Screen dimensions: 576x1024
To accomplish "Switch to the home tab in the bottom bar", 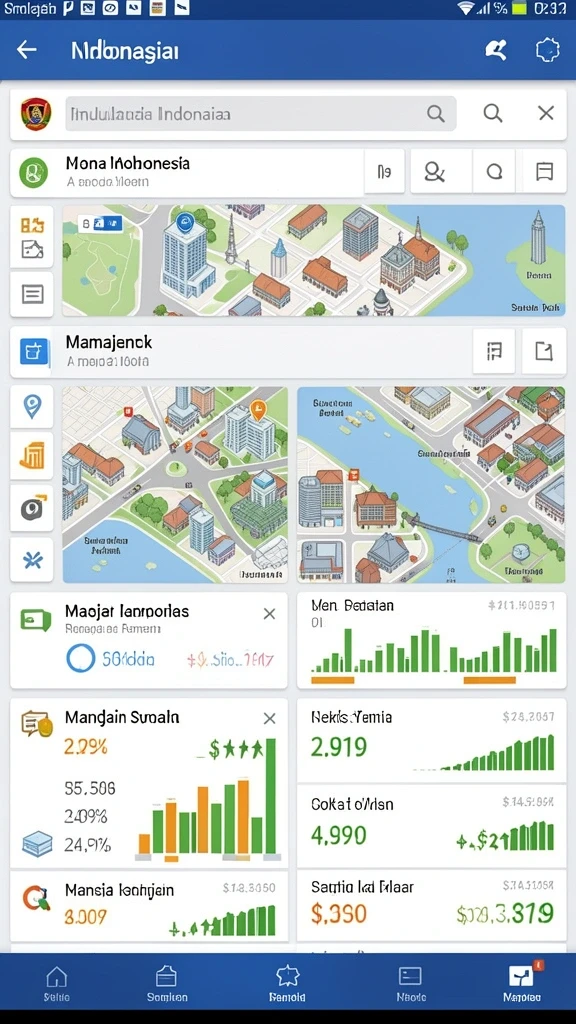I will tap(57, 985).
